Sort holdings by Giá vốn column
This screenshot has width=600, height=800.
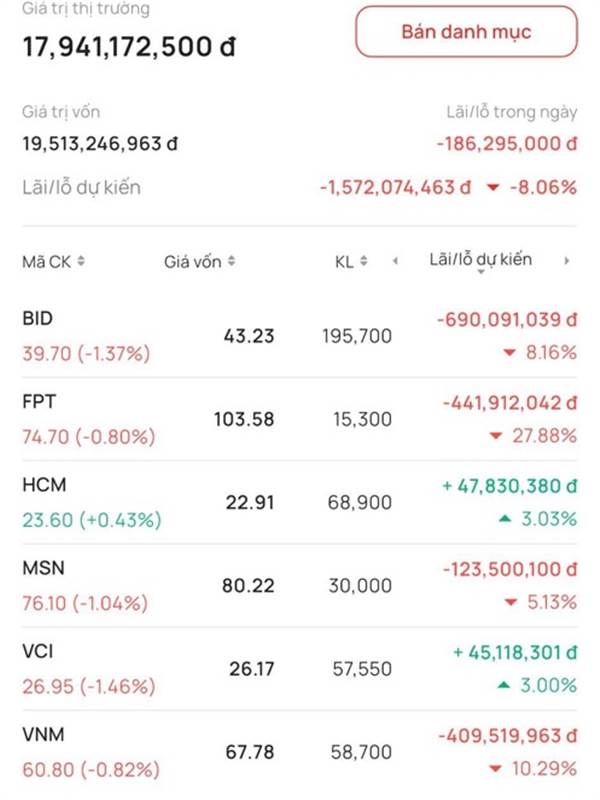coord(200,262)
